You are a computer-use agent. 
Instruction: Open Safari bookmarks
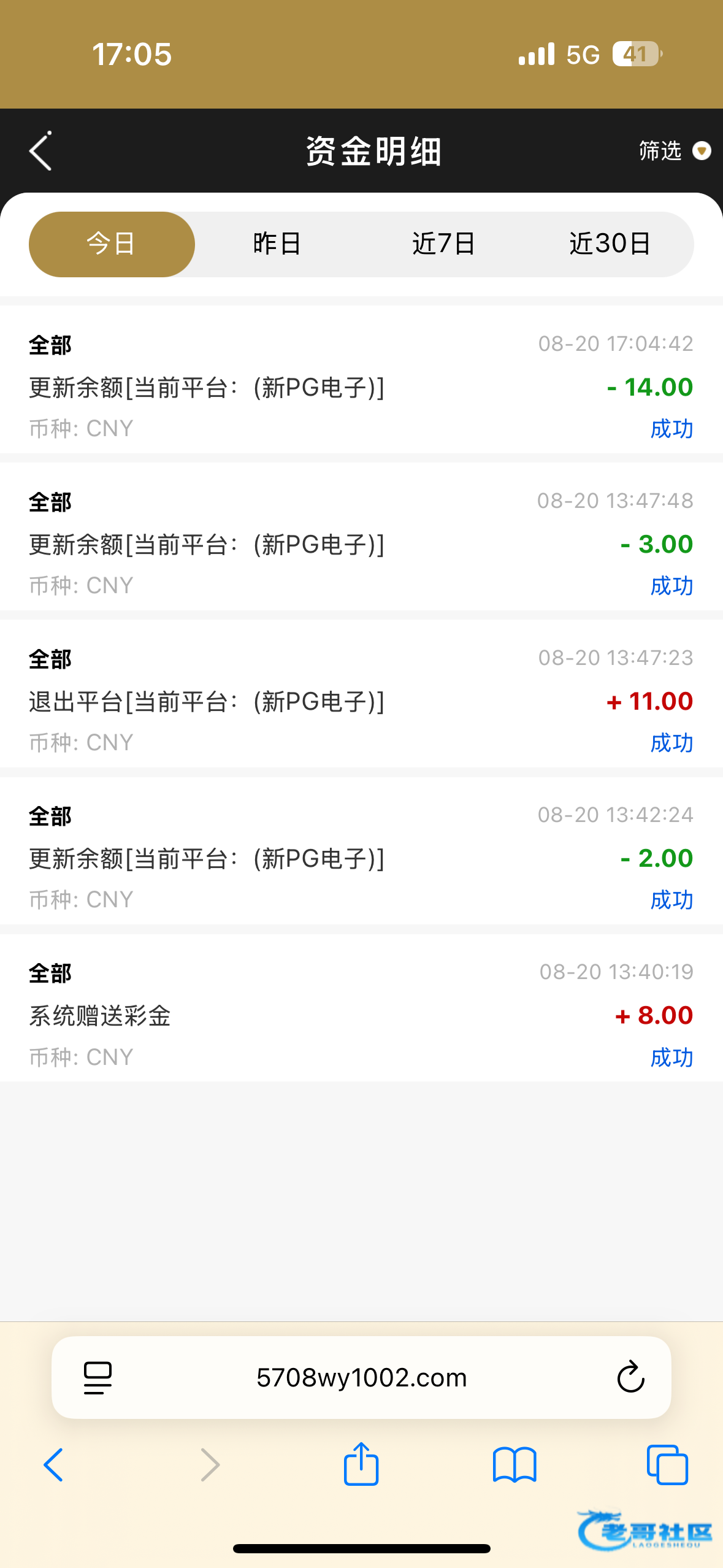coord(515,1465)
